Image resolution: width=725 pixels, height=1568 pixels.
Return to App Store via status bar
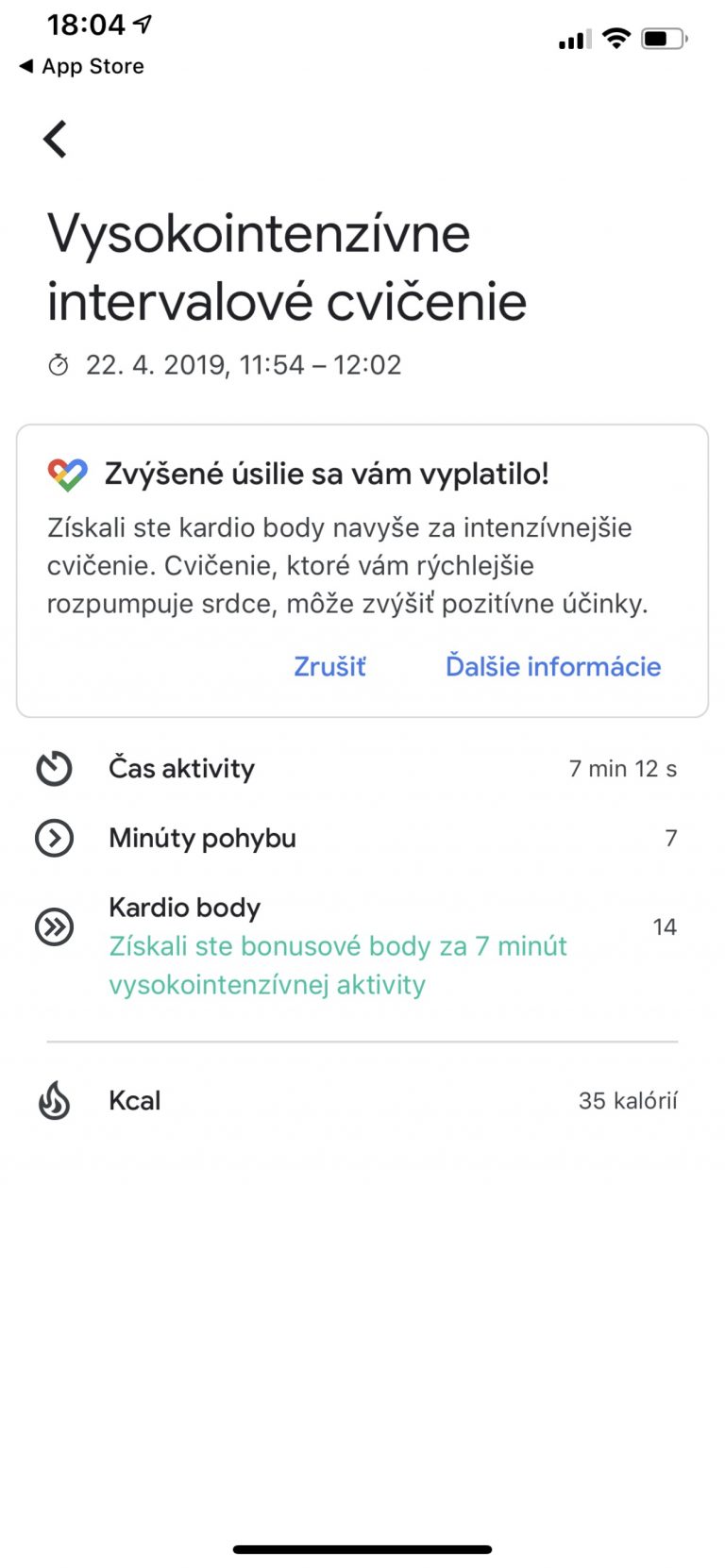pyautogui.click(x=81, y=66)
